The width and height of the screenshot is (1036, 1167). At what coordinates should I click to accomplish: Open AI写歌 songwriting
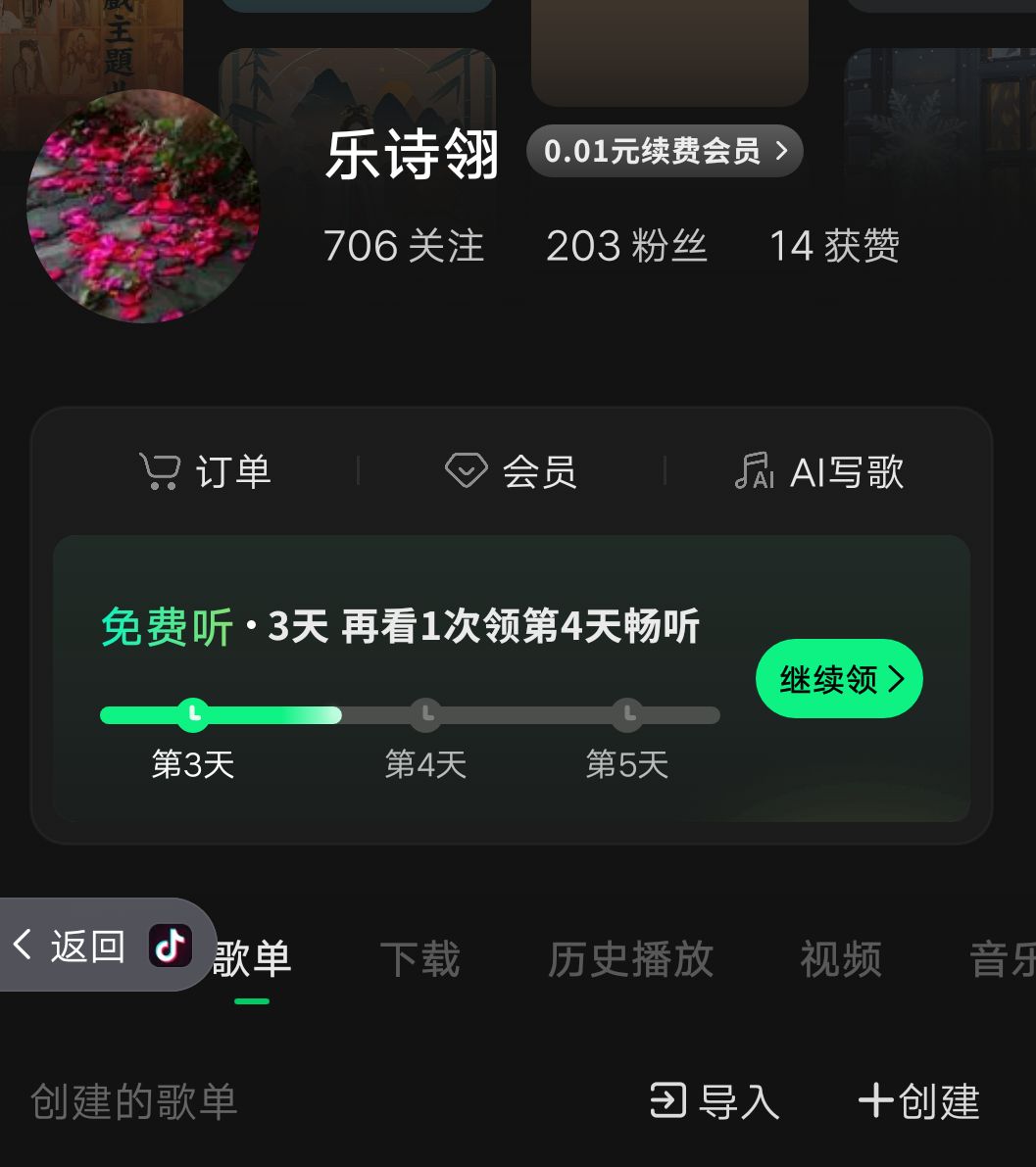pyautogui.click(x=818, y=471)
